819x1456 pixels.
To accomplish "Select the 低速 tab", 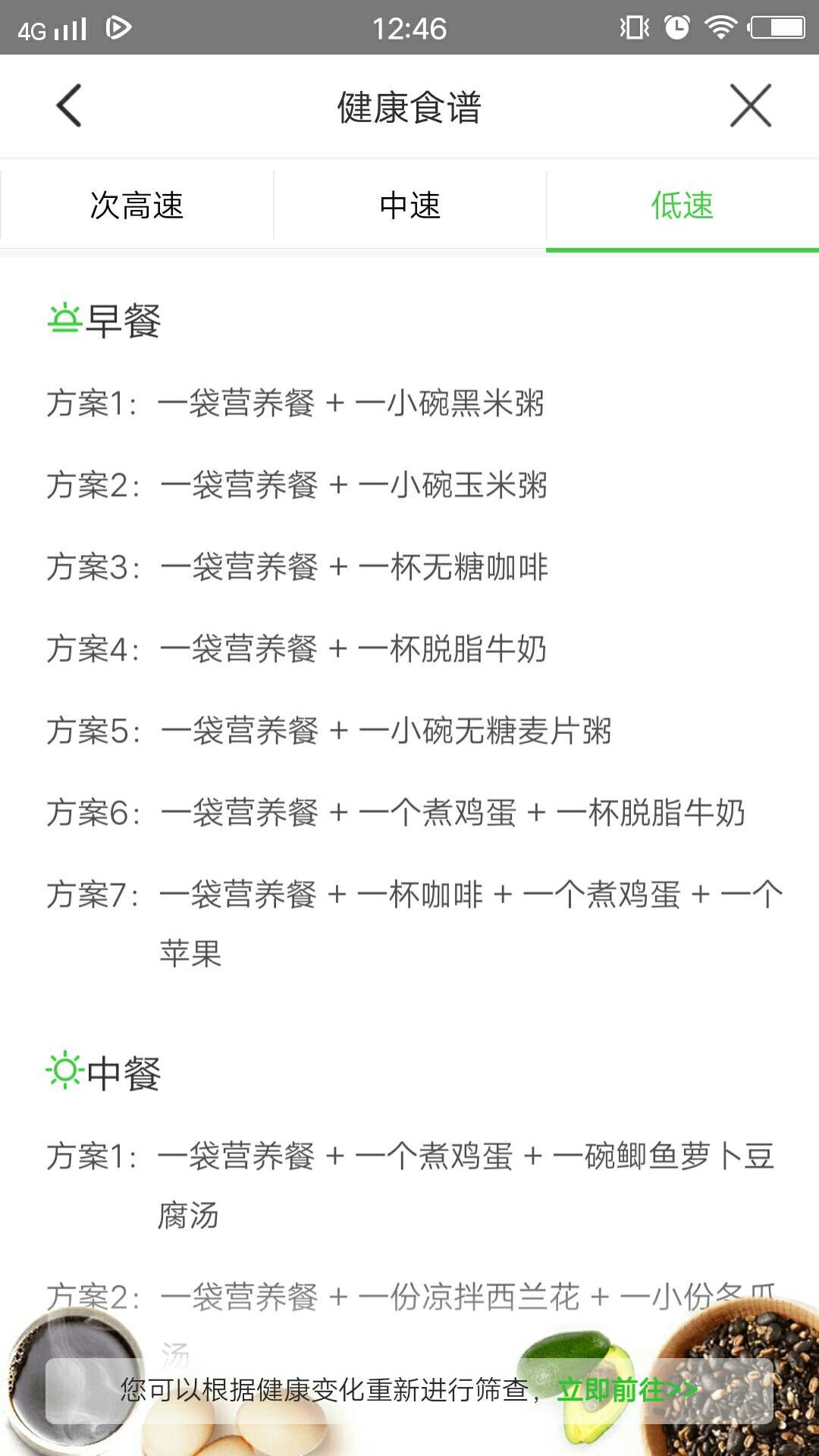I will coord(682,206).
